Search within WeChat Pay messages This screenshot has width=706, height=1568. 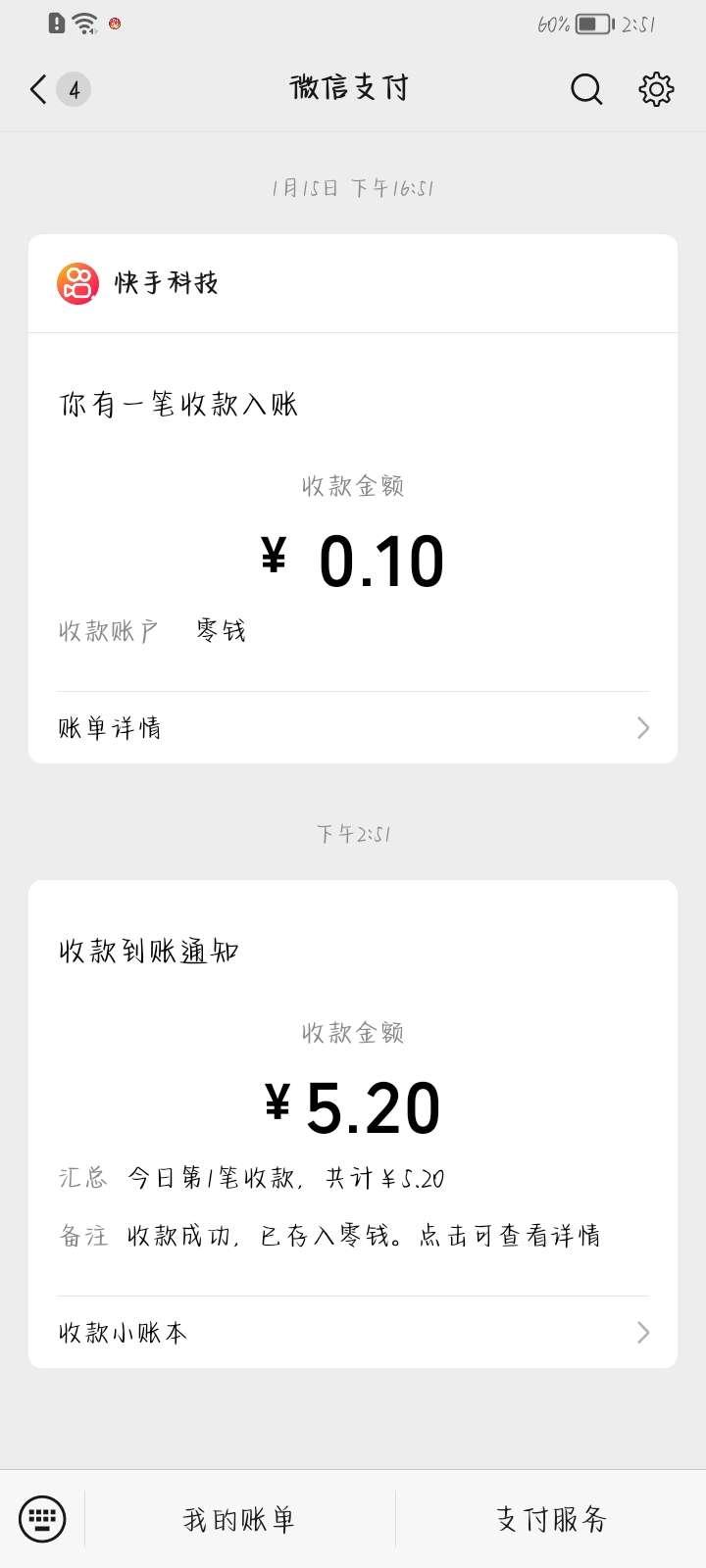(x=586, y=89)
